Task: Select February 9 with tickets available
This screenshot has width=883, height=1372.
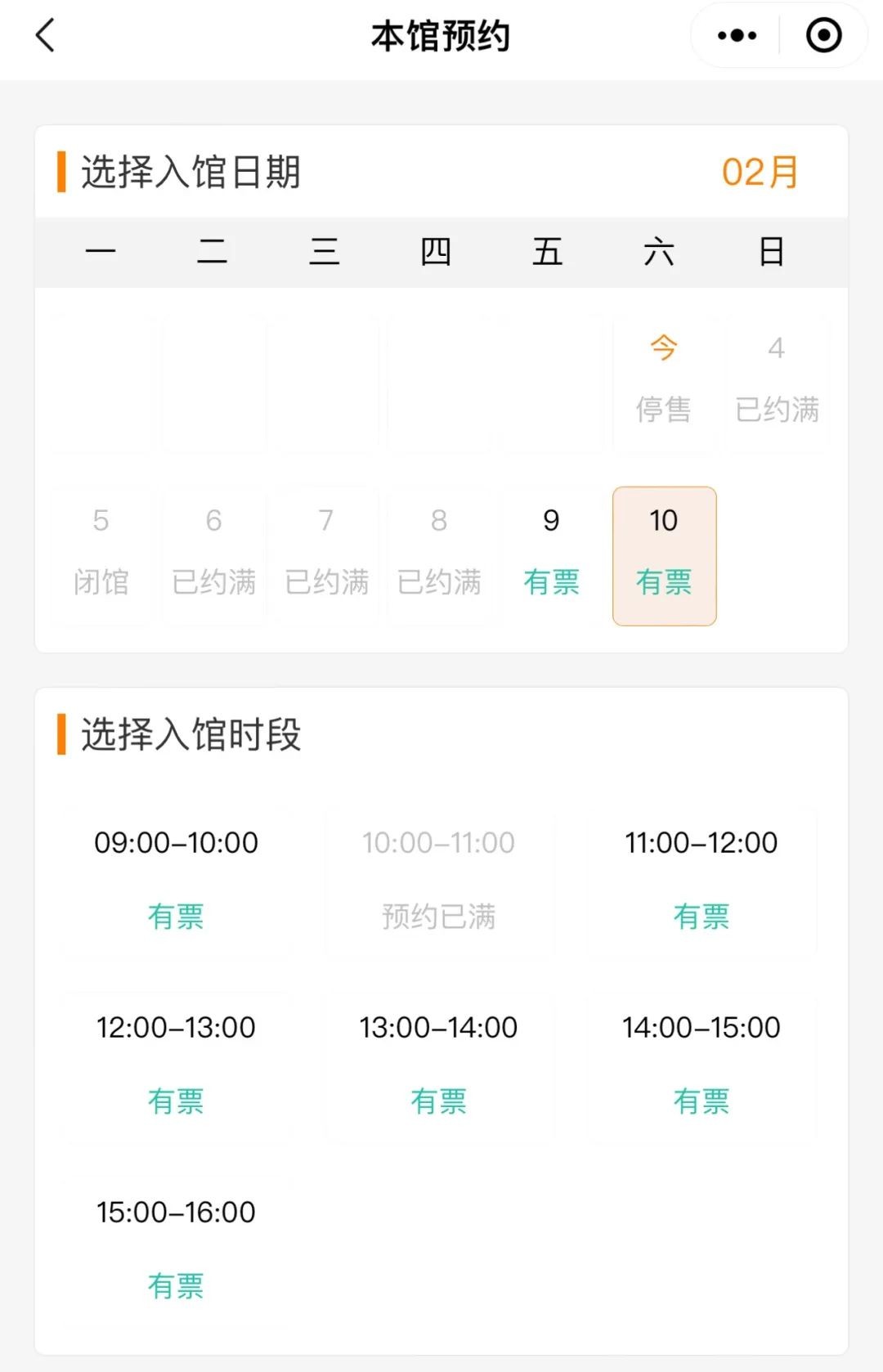Action: [x=552, y=552]
